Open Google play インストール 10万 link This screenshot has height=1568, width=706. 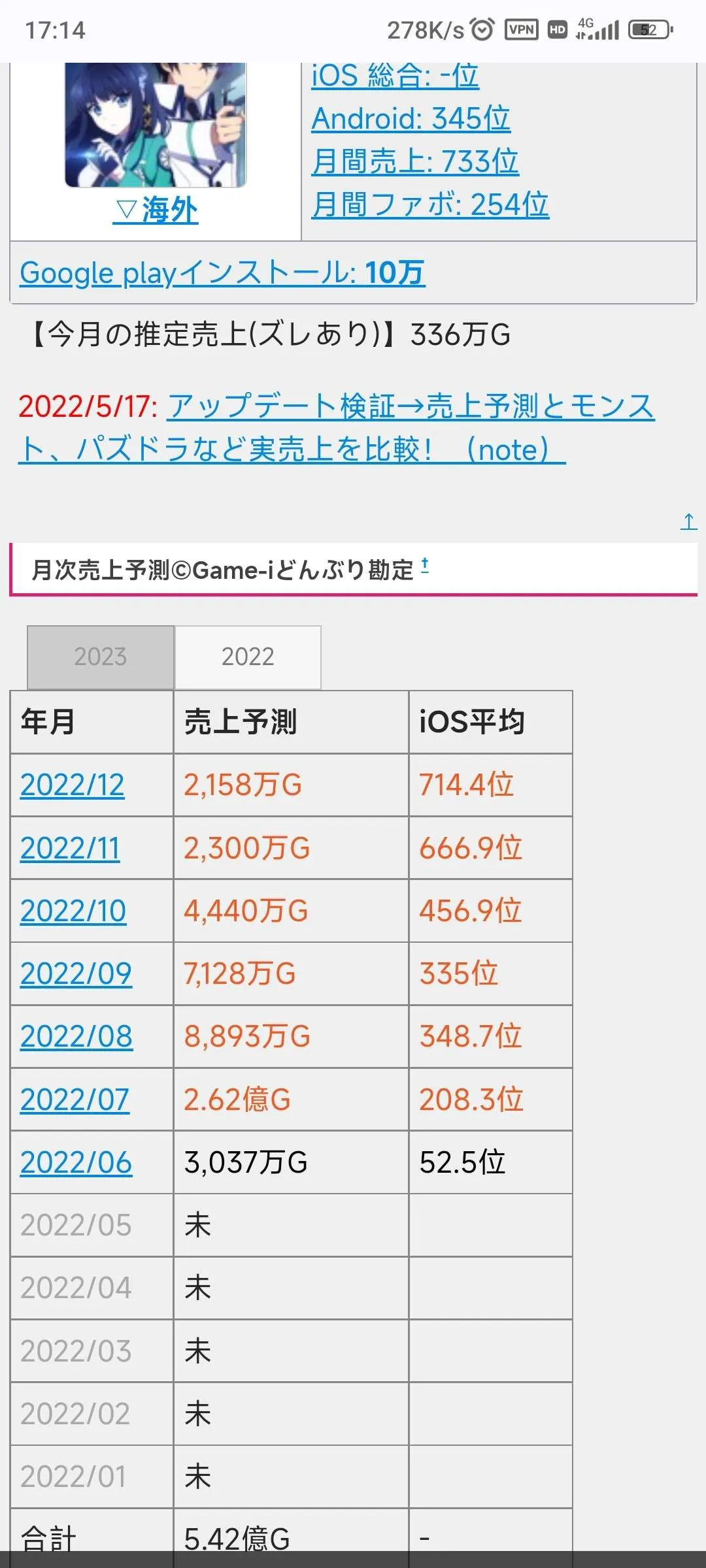pos(222,273)
